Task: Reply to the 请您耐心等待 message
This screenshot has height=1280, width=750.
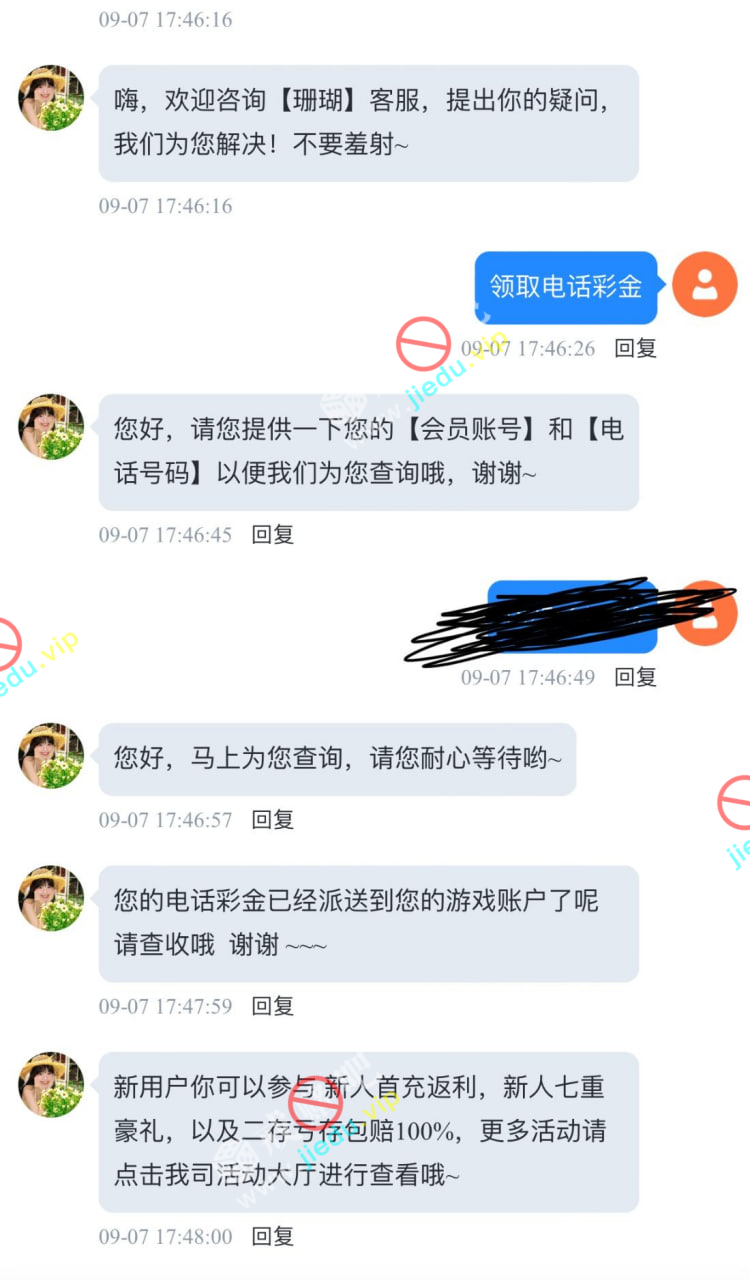Action: pos(272,820)
